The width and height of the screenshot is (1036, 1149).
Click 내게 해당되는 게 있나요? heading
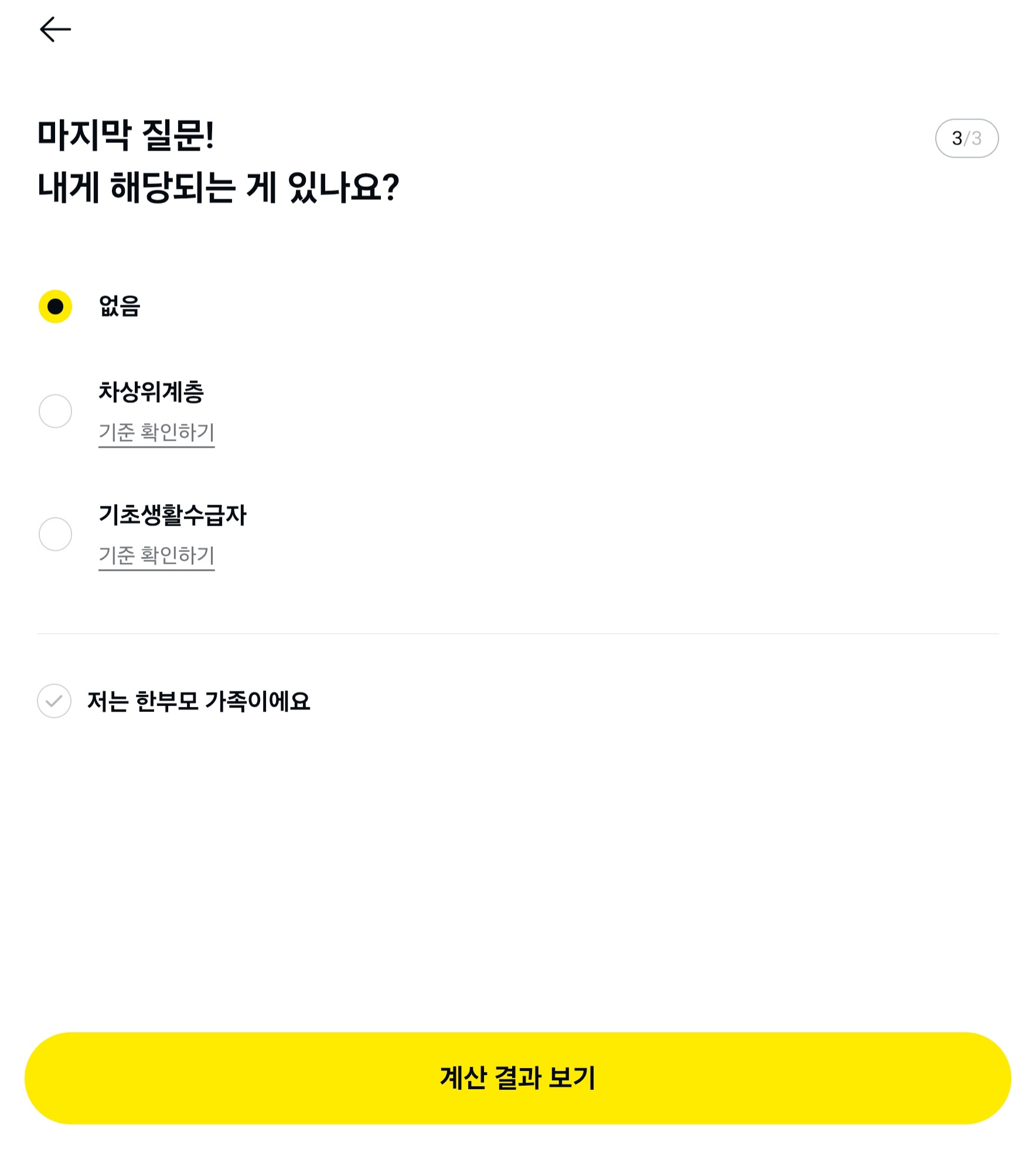point(217,186)
